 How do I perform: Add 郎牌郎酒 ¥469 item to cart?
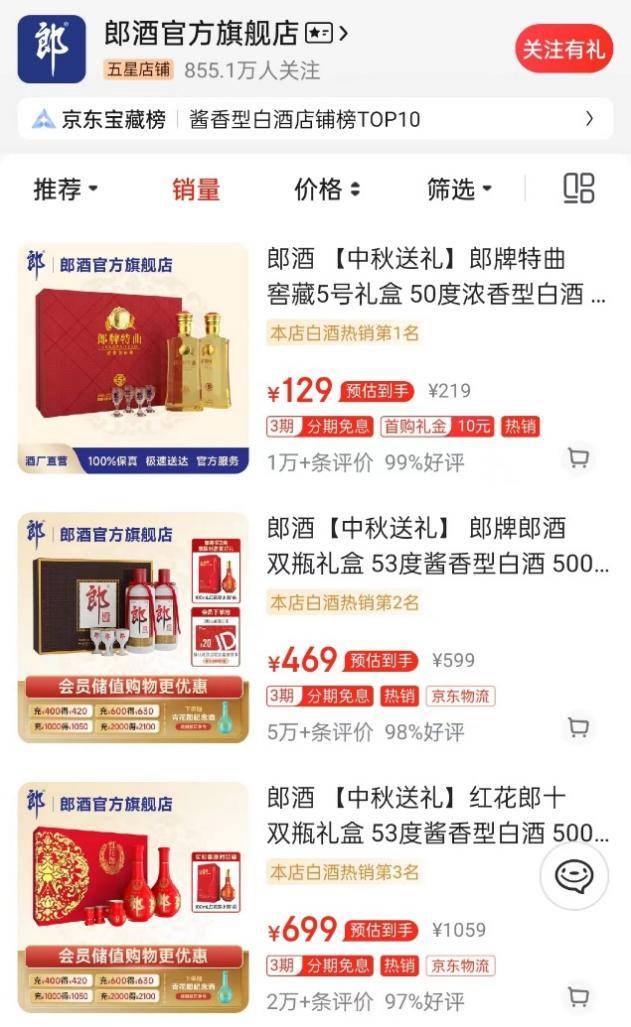click(578, 727)
